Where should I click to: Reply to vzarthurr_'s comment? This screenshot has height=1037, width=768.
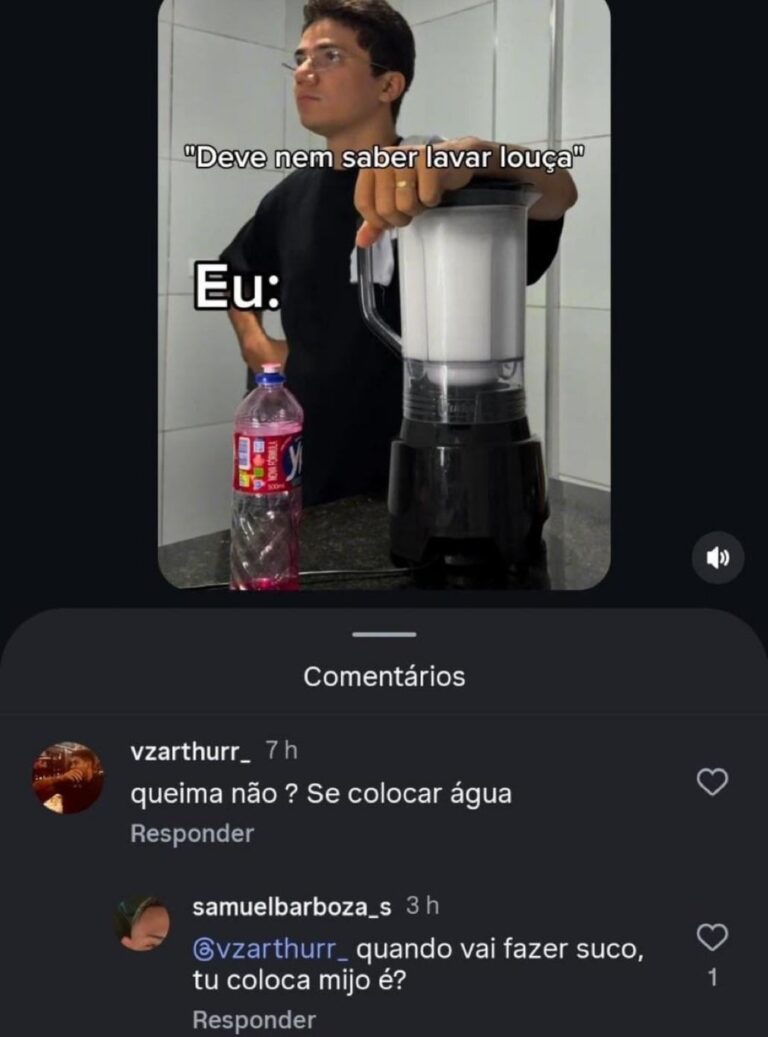pos(192,833)
